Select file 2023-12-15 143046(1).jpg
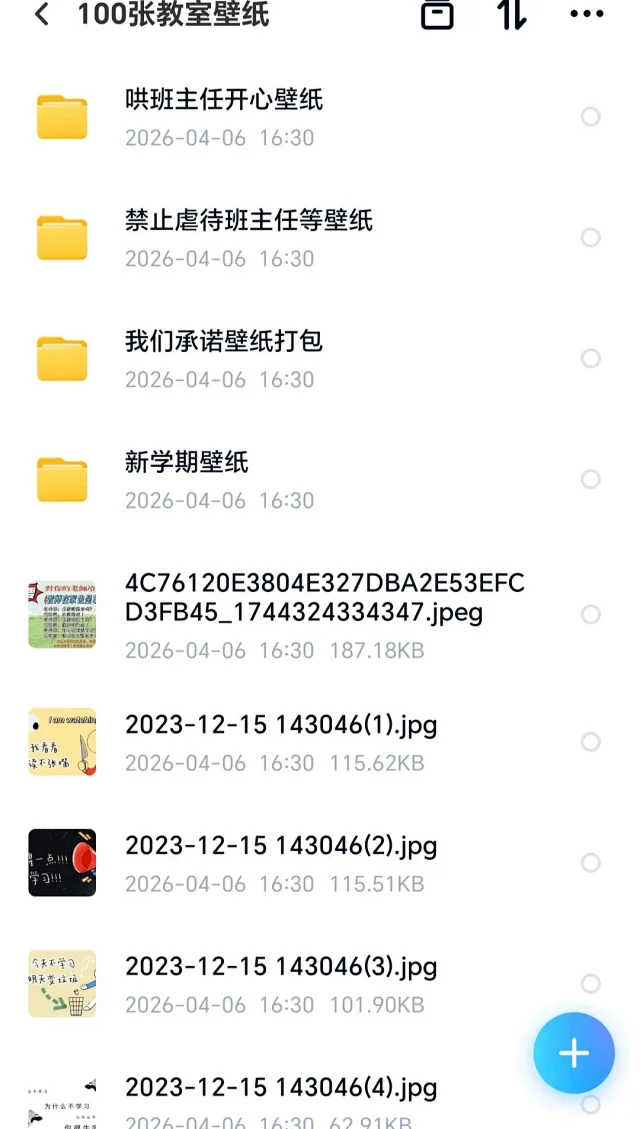The height and width of the screenshot is (1129, 640). [x=591, y=742]
